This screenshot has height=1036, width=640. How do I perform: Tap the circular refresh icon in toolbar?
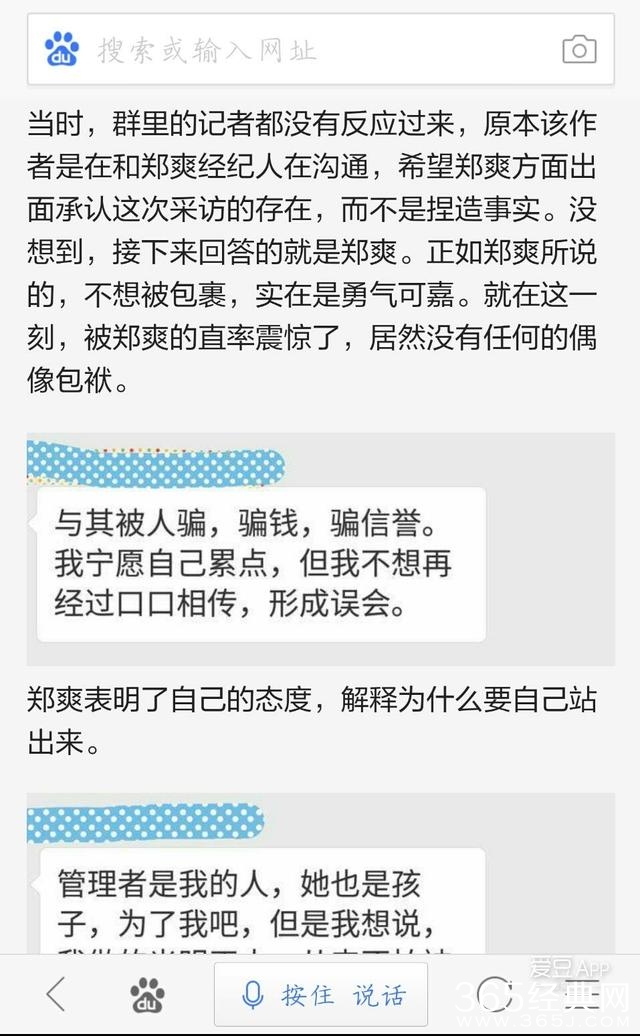tap(493, 993)
